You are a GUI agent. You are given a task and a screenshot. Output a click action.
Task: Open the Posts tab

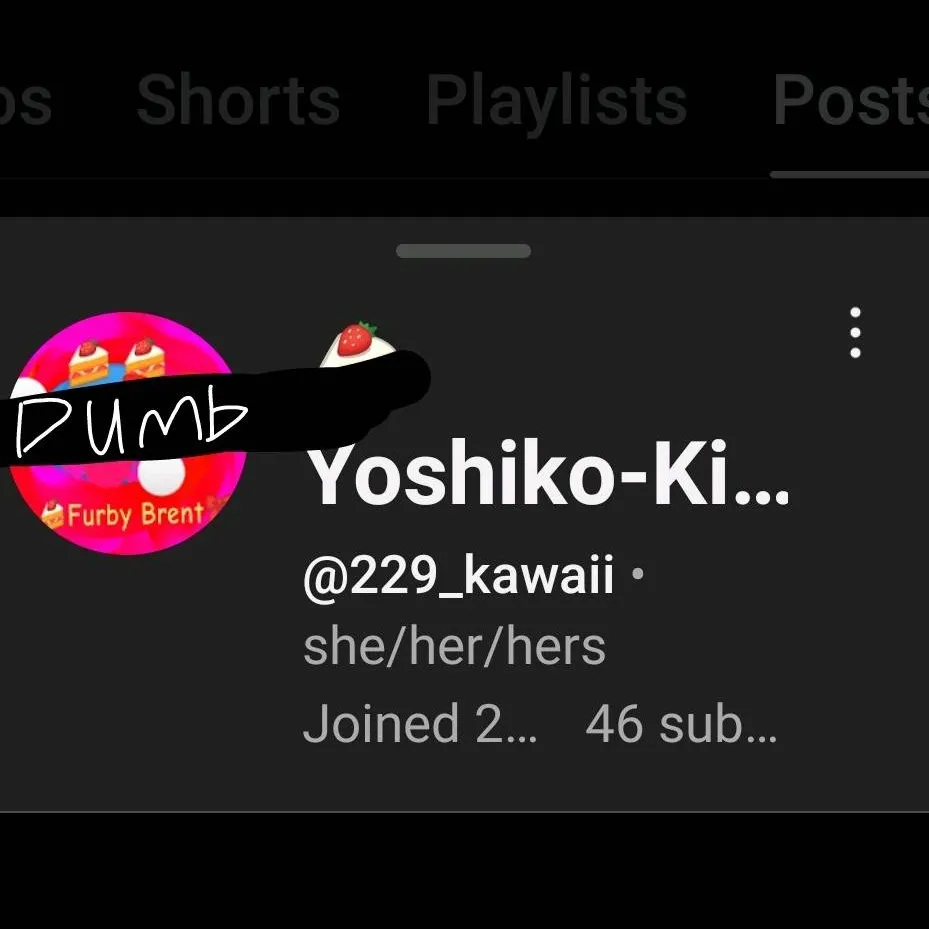click(850, 101)
